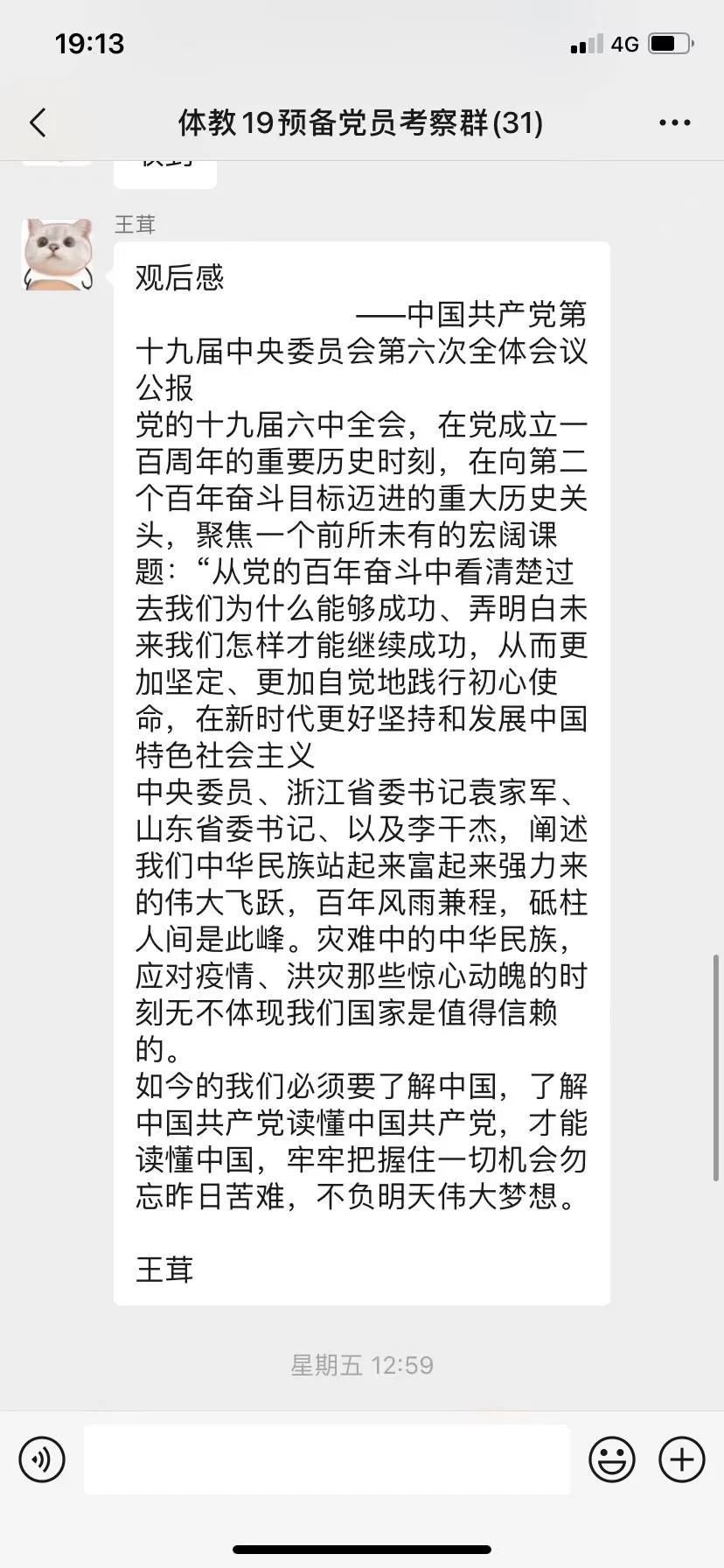Open the group chat info menu
The width and height of the screenshot is (724, 1568).
674,123
